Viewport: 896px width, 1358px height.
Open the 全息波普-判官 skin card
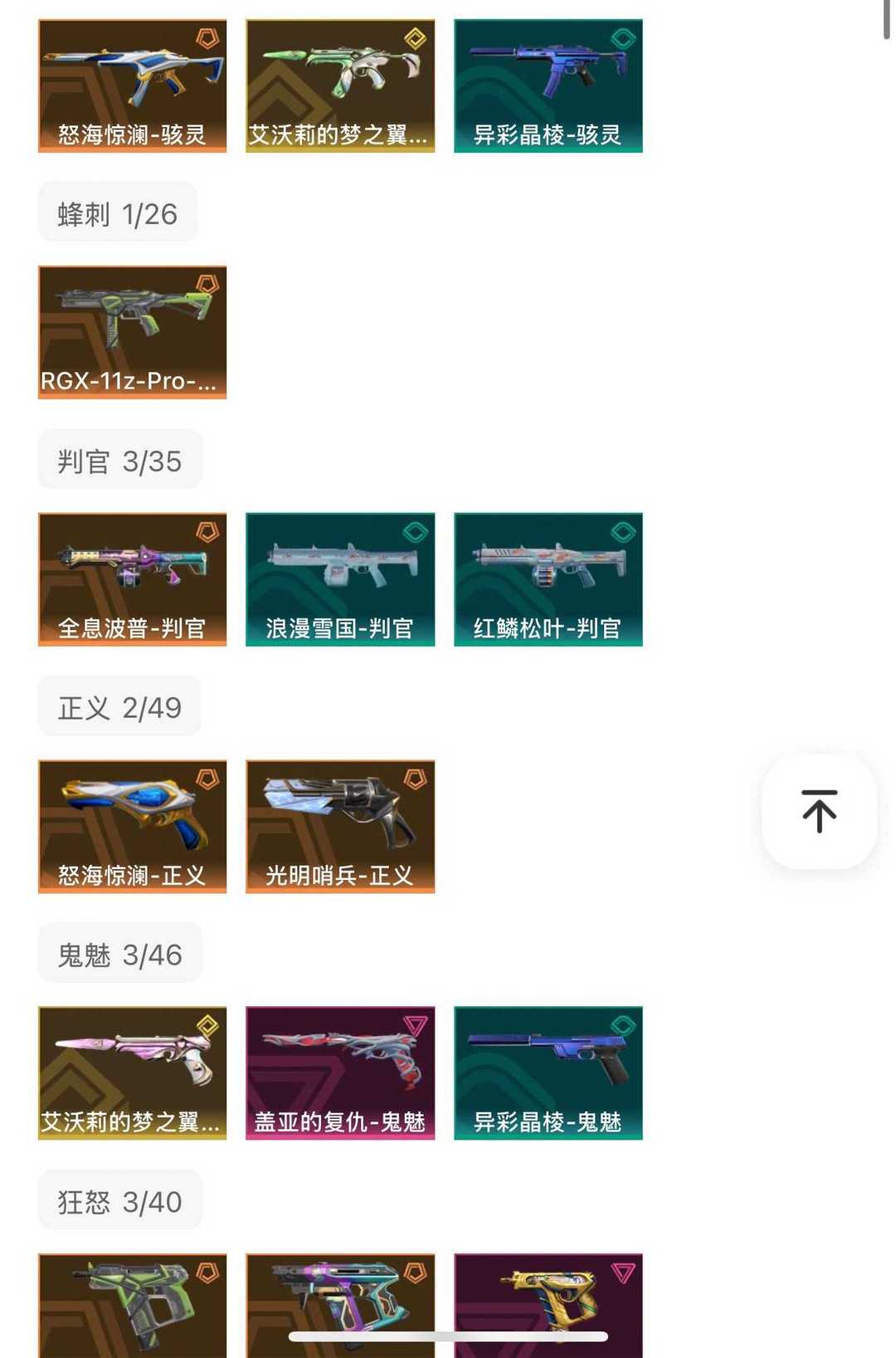point(132,579)
